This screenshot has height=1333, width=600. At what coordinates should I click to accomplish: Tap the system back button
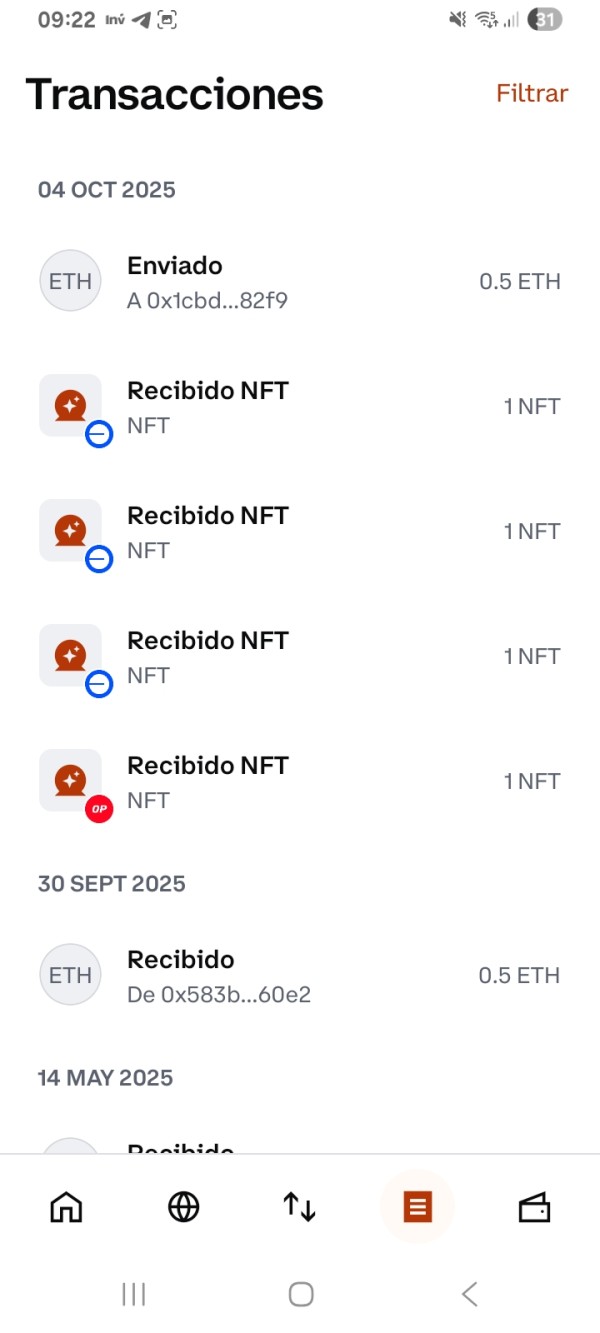coord(469,1294)
